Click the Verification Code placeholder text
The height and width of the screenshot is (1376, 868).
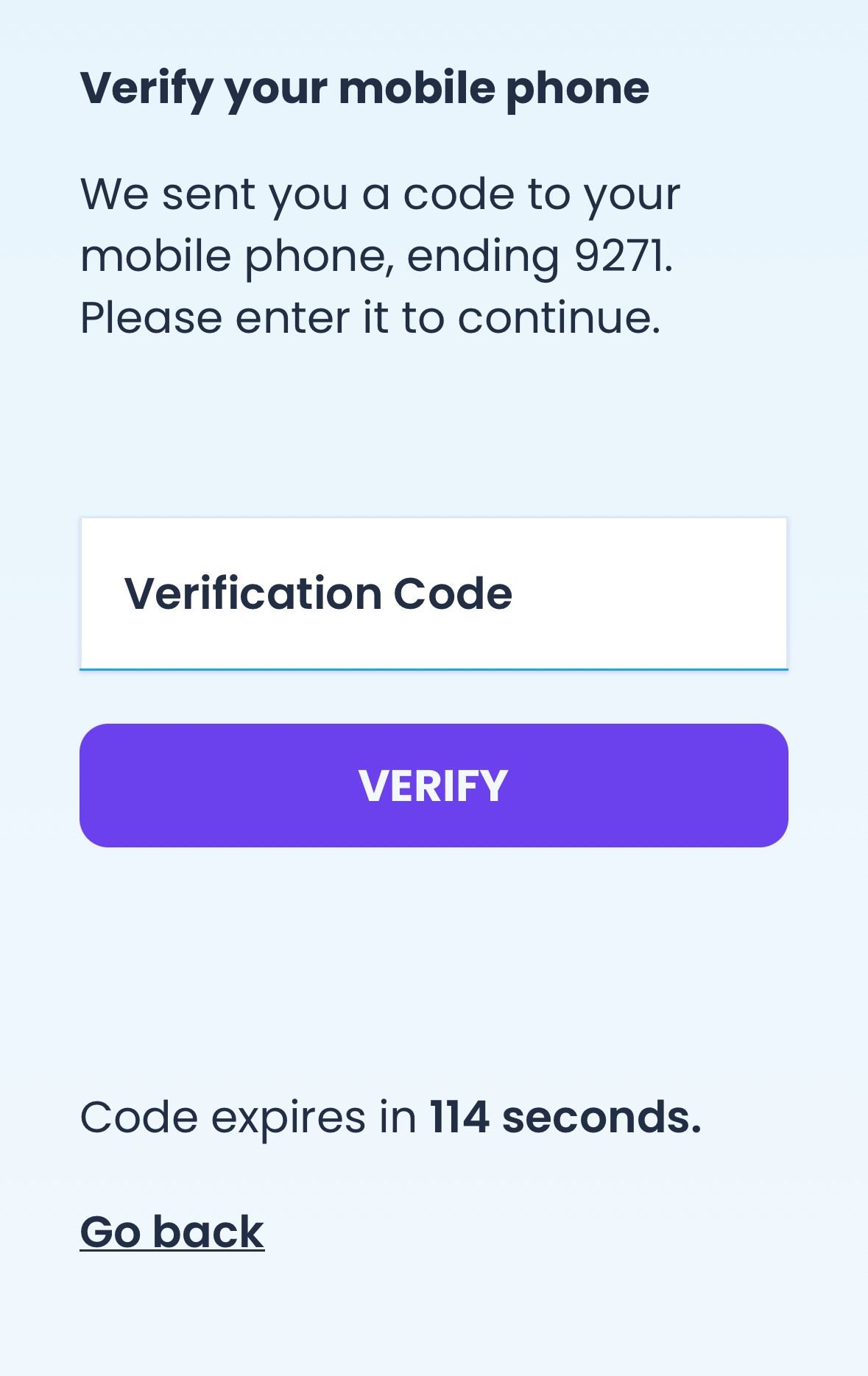(318, 593)
